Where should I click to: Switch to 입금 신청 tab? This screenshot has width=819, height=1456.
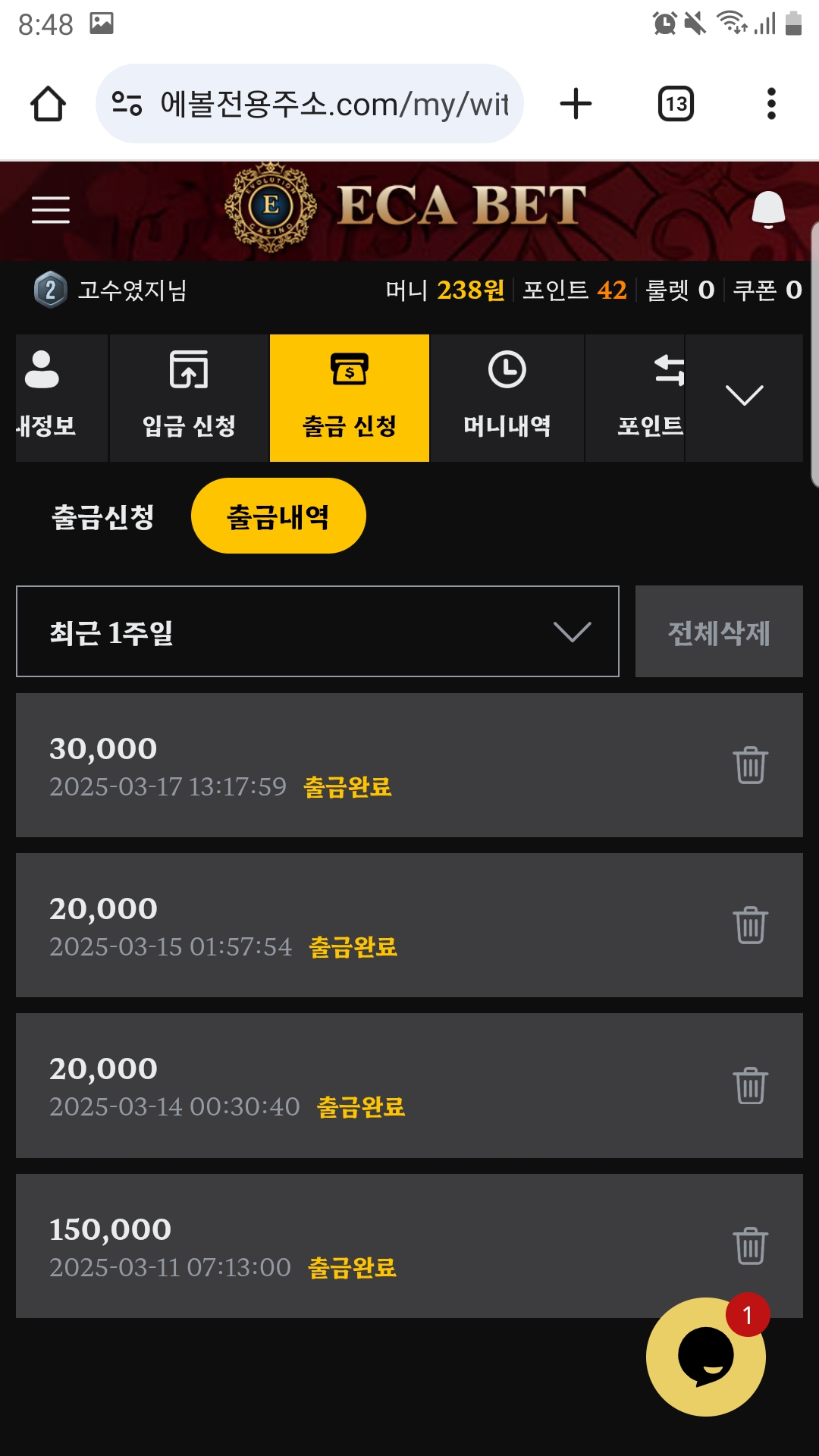tap(189, 397)
